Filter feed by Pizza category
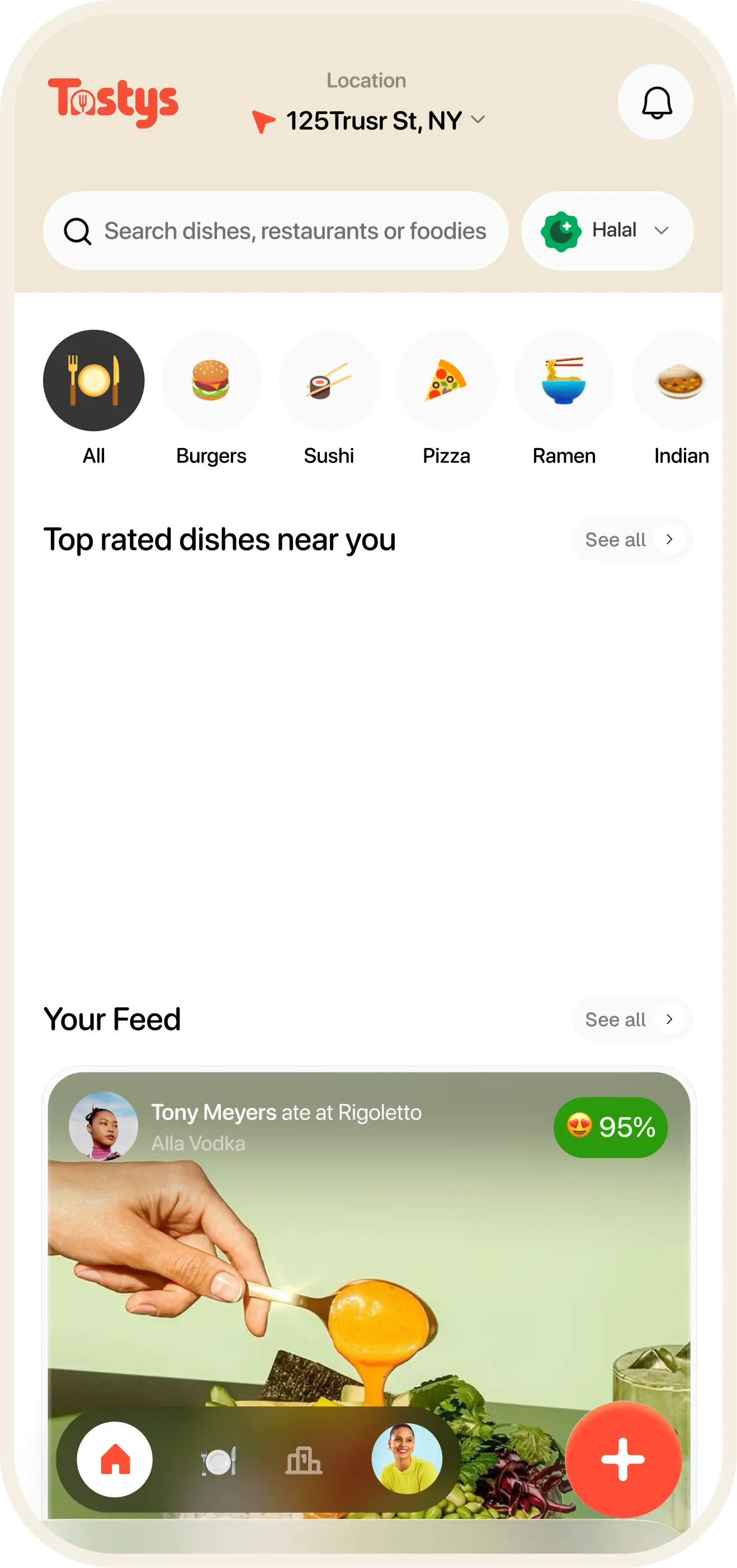Screen dimensions: 737x1568 (447, 380)
